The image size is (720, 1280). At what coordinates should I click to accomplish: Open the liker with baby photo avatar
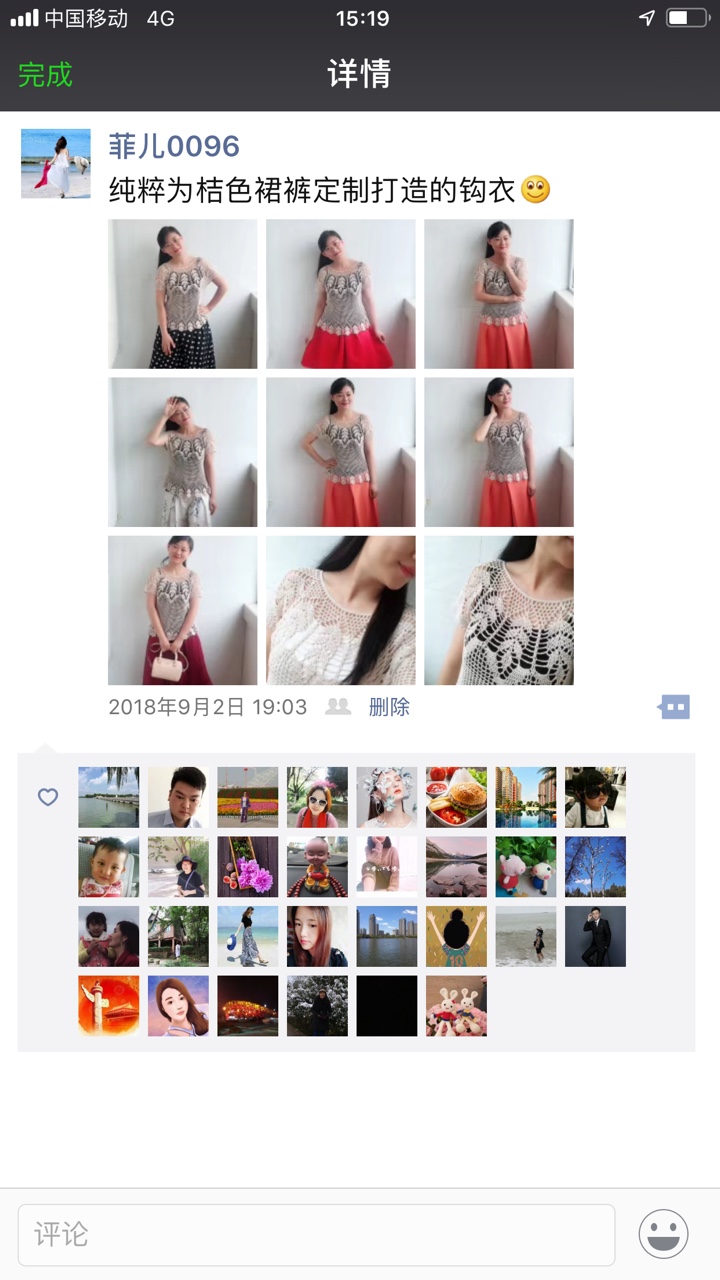pos(109,866)
